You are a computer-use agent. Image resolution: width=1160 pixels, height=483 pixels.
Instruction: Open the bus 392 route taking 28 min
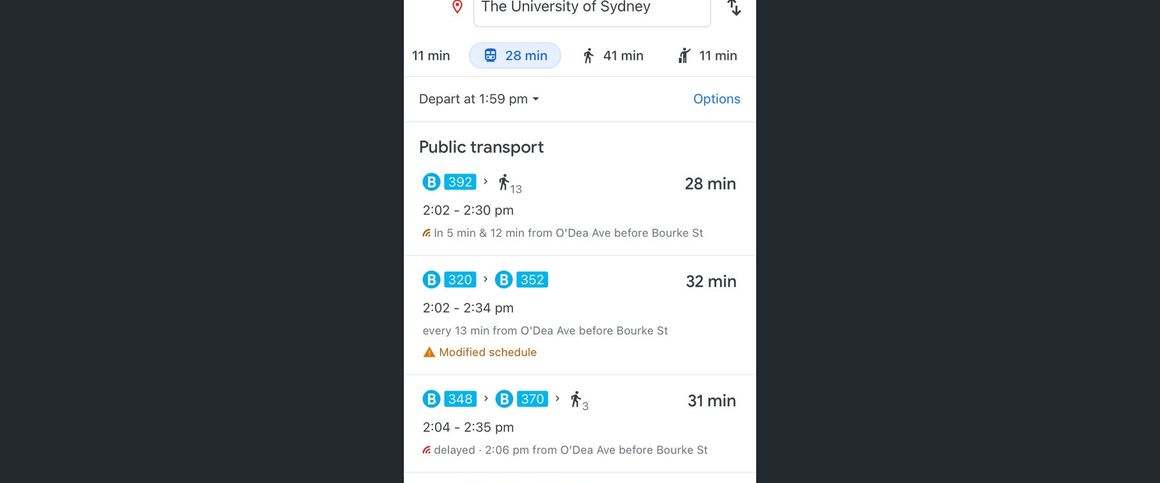(579, 207)
